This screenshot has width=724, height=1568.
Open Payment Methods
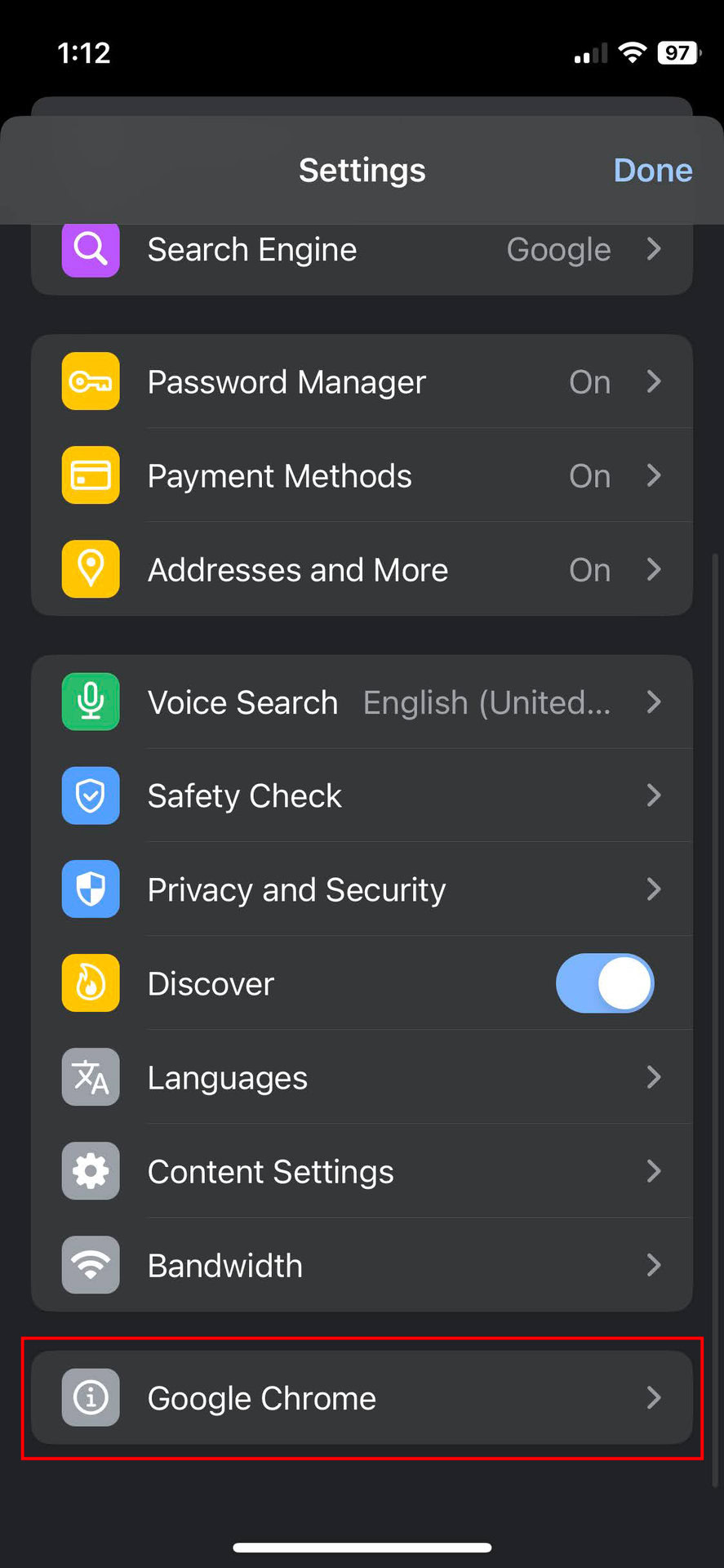362,475
